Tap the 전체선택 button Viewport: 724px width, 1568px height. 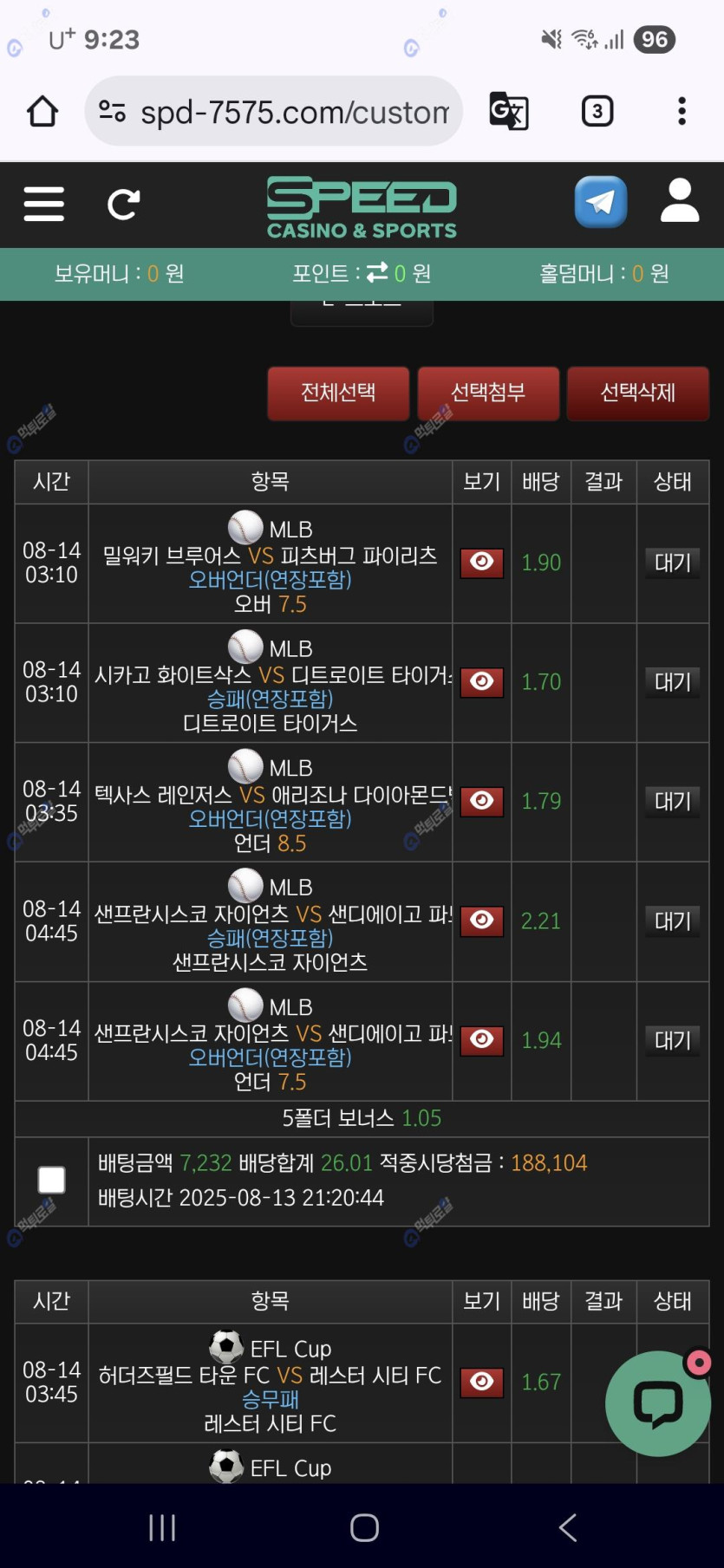click(x=338, y=393)
